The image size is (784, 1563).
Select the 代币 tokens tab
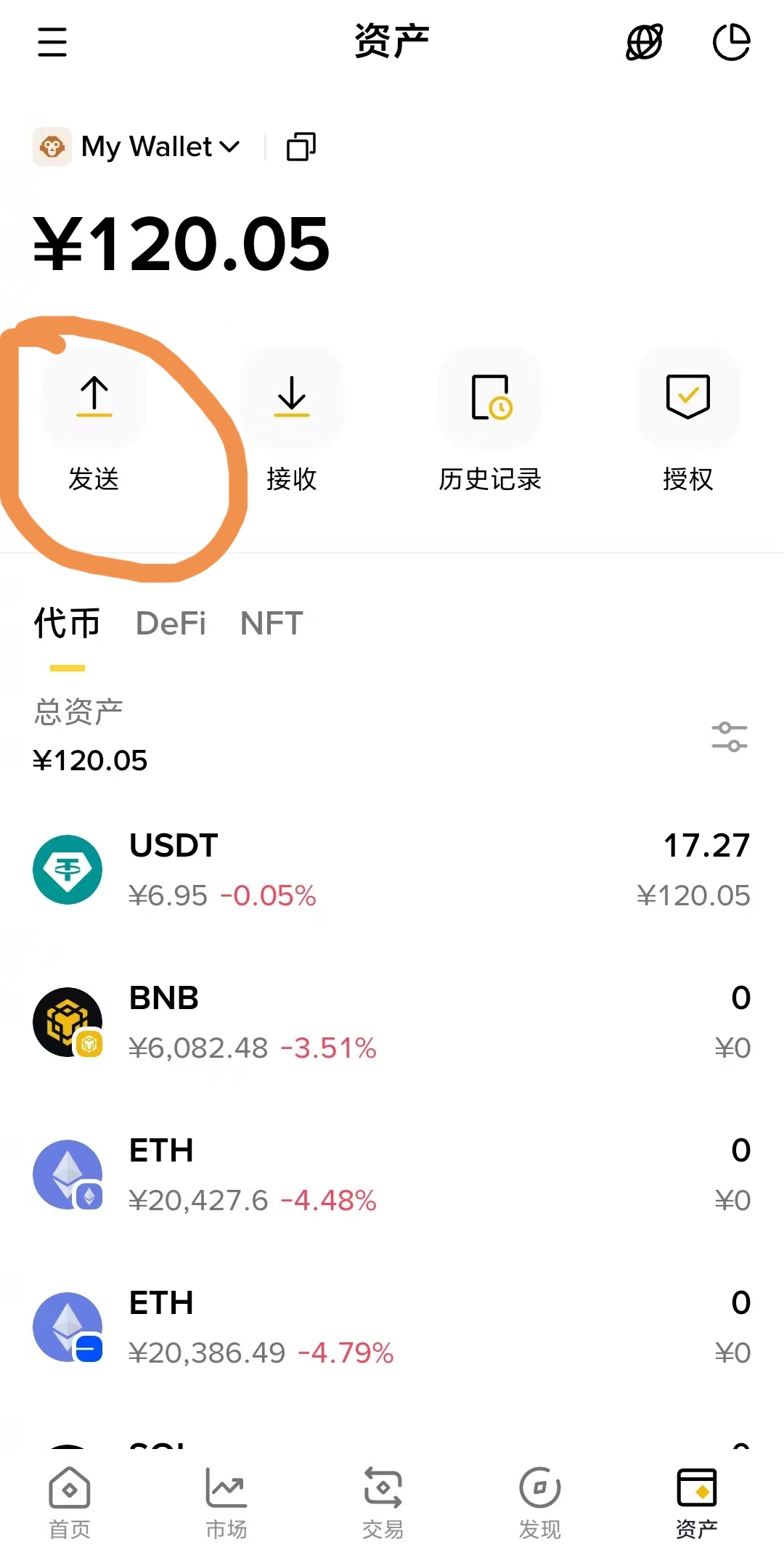pos(67,624)
